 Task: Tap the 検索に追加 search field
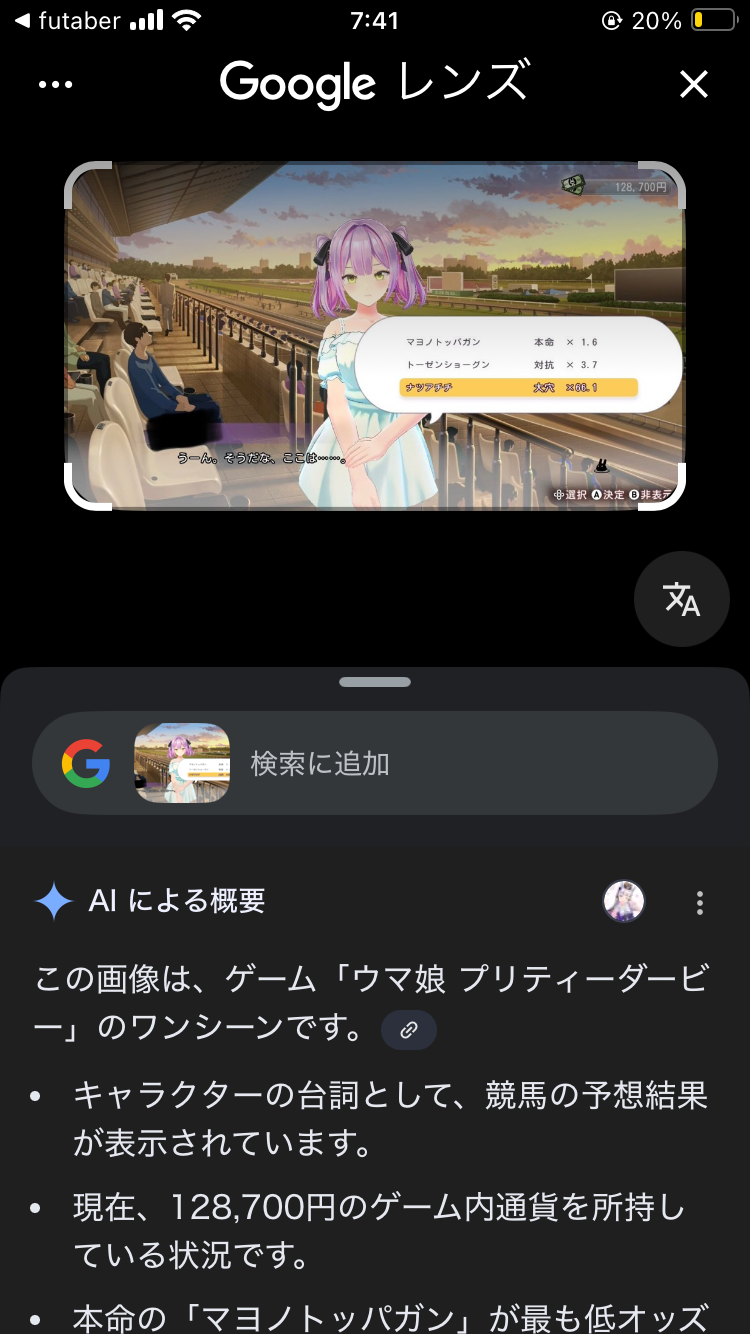470,764
